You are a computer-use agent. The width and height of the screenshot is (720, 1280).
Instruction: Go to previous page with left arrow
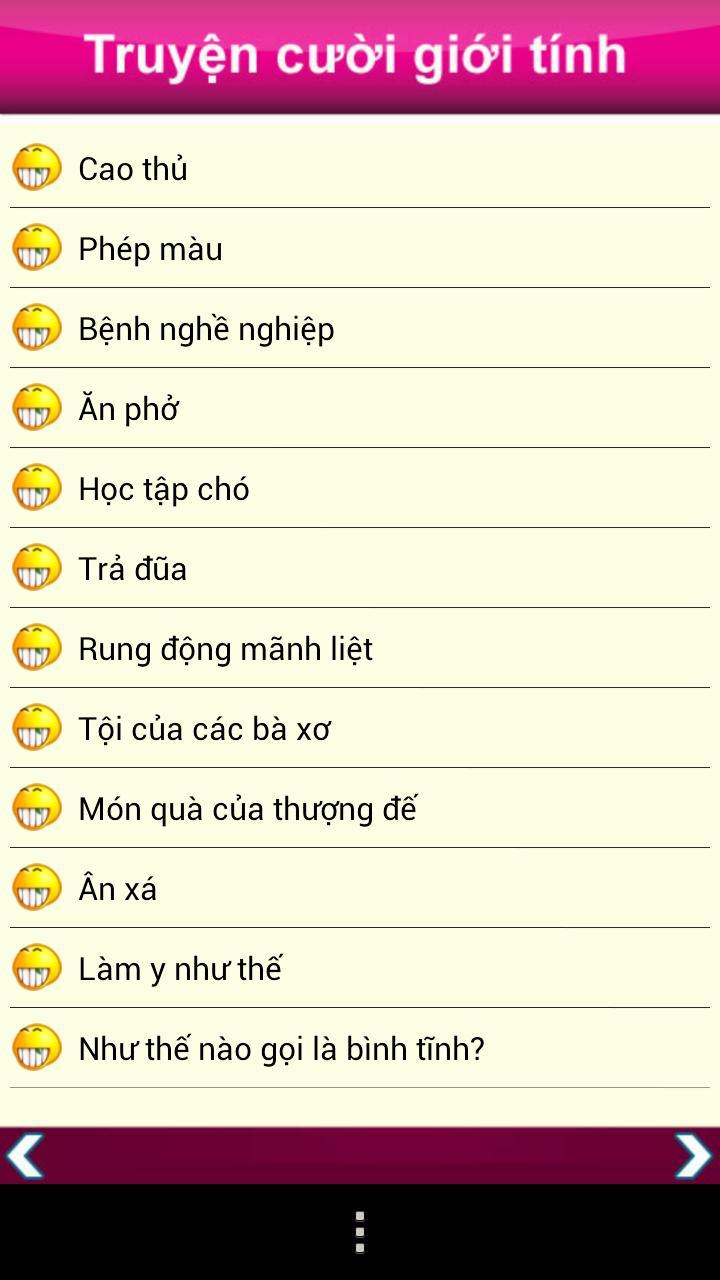pos(24,1156)
